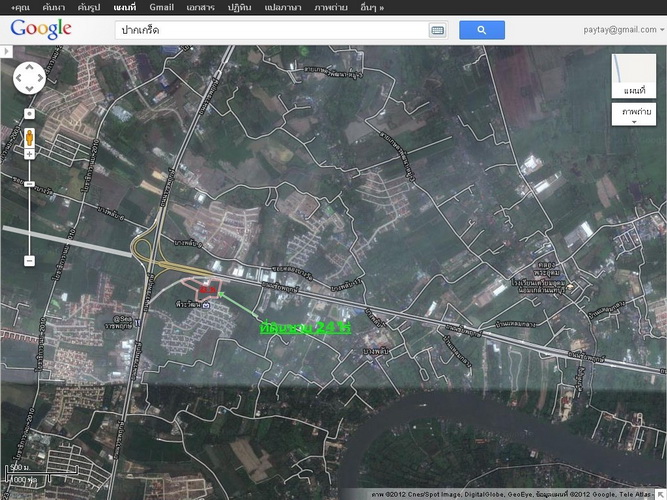
Task: Select the Street View pegman
Action: 29,136
